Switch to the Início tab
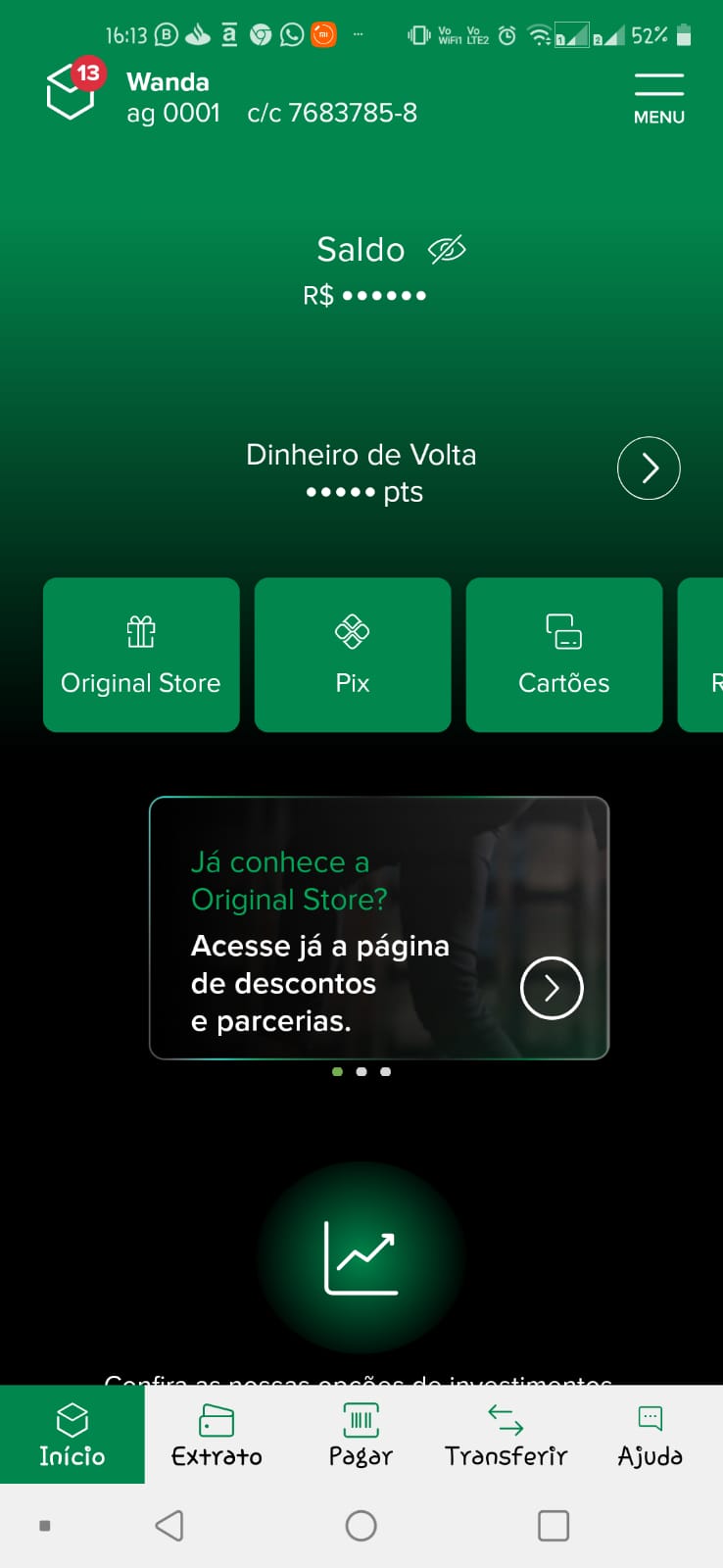This screenshot has height=1568, width=723. coord(72,1435)
